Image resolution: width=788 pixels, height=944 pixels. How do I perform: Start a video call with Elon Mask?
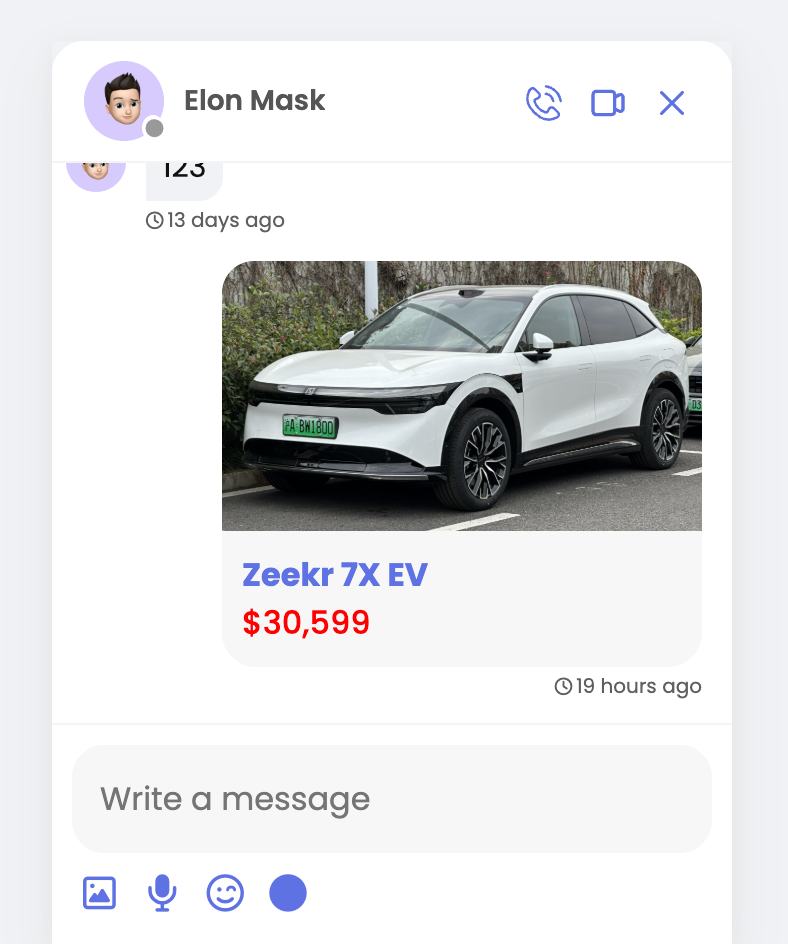(x=608, y=103)
